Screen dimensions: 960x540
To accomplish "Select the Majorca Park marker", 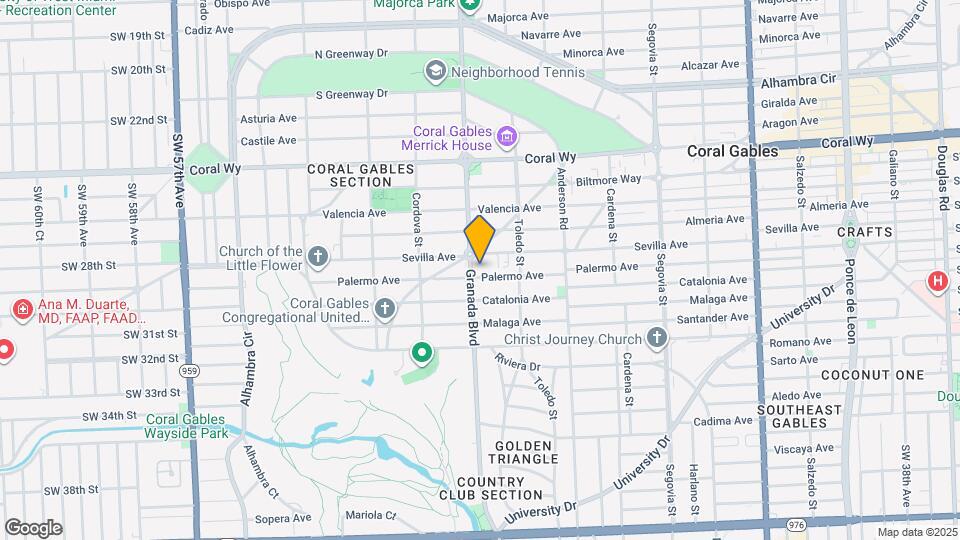I will tap(471, 8).
